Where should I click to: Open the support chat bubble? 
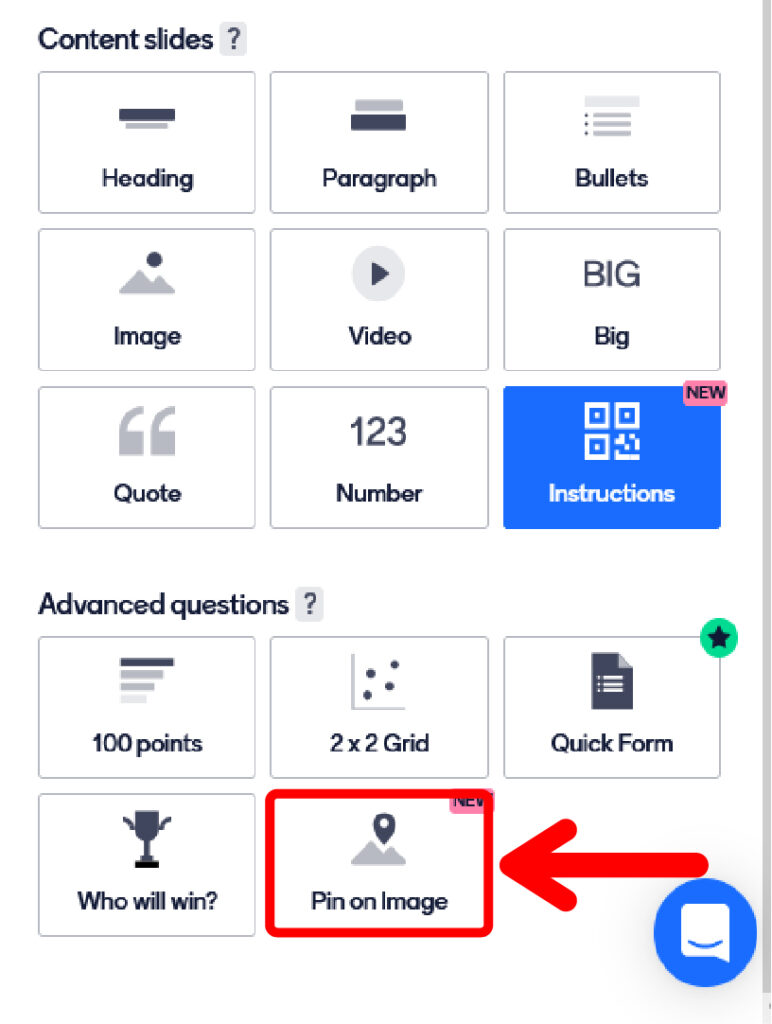tap(706, 932)
